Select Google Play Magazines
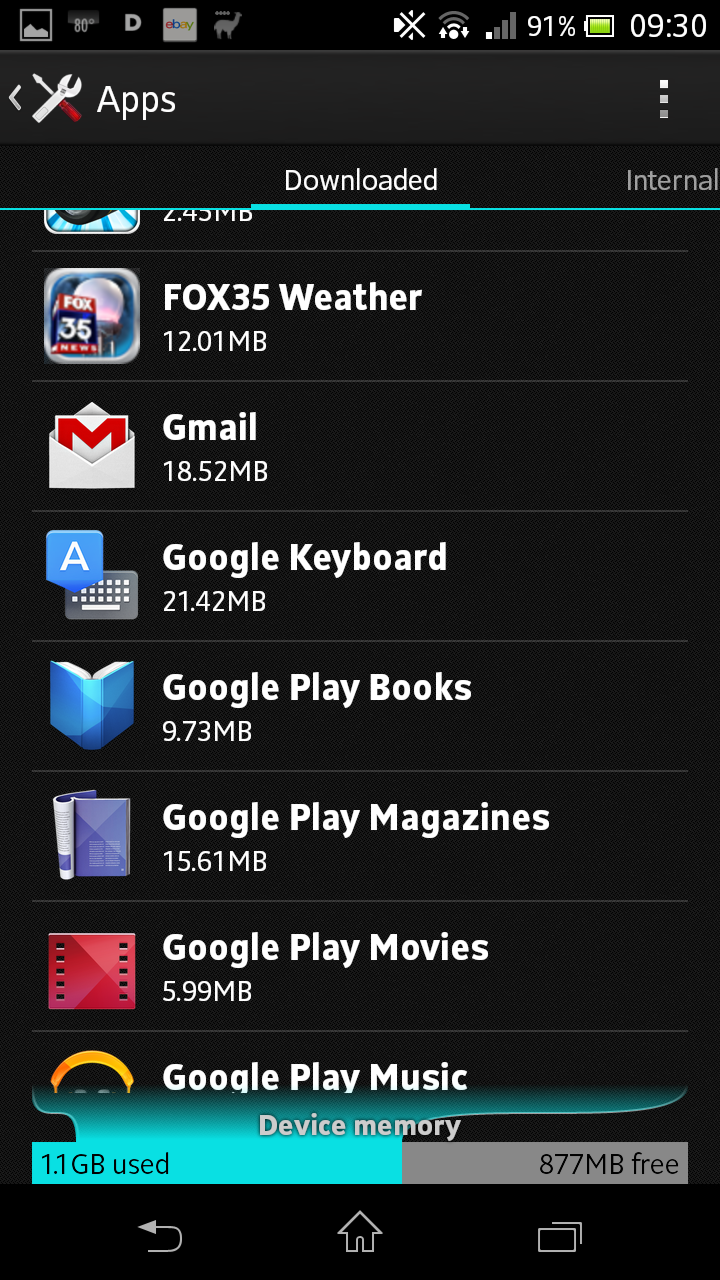Image resolution: width=720 pixels, height=1280 pixels. point(360,836)
